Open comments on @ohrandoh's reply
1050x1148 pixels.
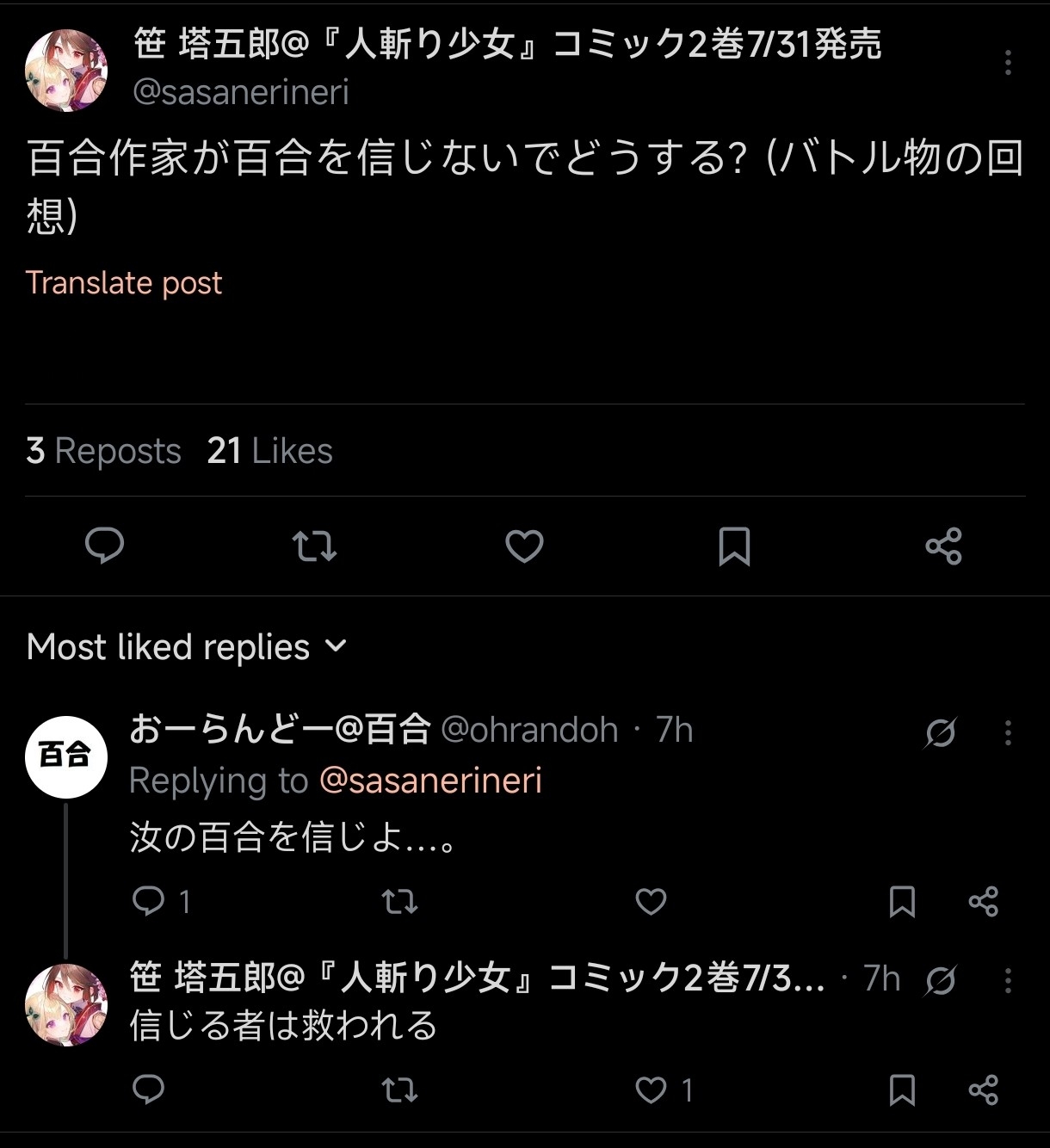[x=150, y=901]
